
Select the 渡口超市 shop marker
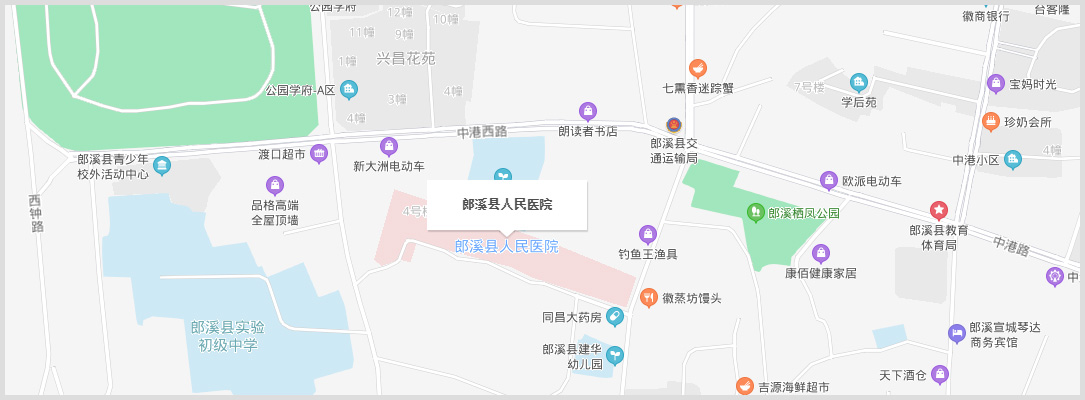pyautogui.click(x=319, y=153)
